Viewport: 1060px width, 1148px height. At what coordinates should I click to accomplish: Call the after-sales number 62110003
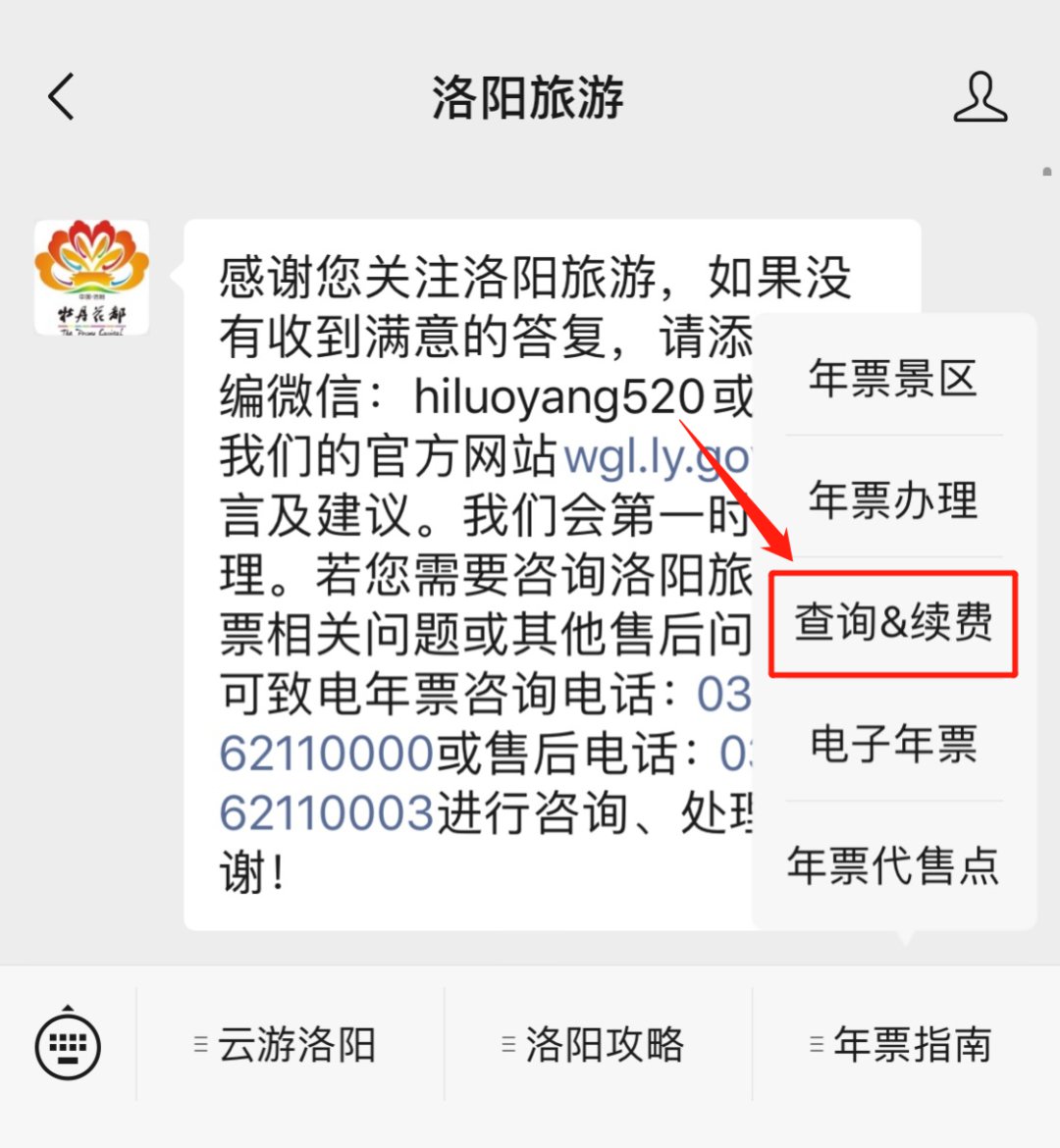click(x=326, y=813)
